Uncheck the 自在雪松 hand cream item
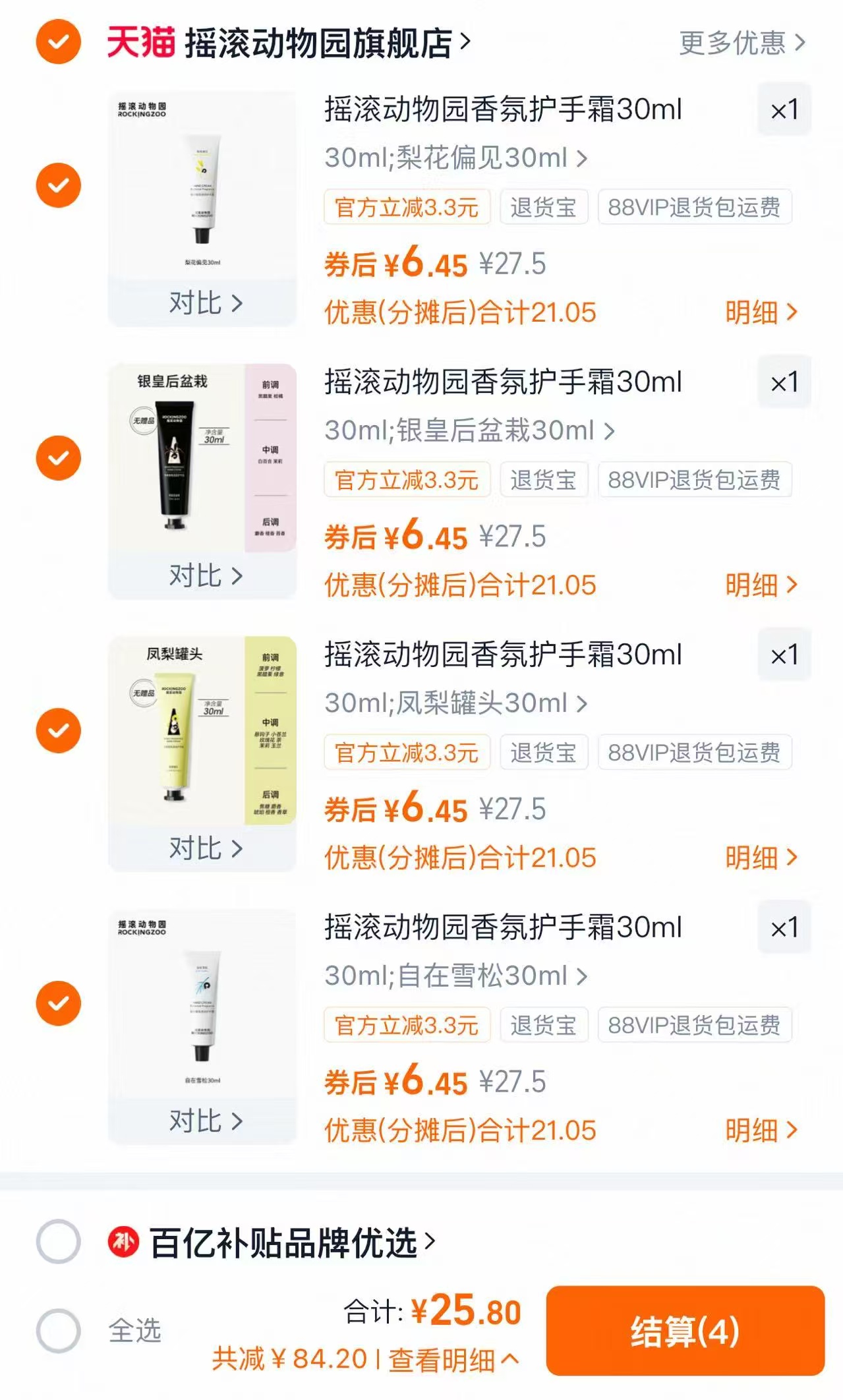 tap(58, 1002)
